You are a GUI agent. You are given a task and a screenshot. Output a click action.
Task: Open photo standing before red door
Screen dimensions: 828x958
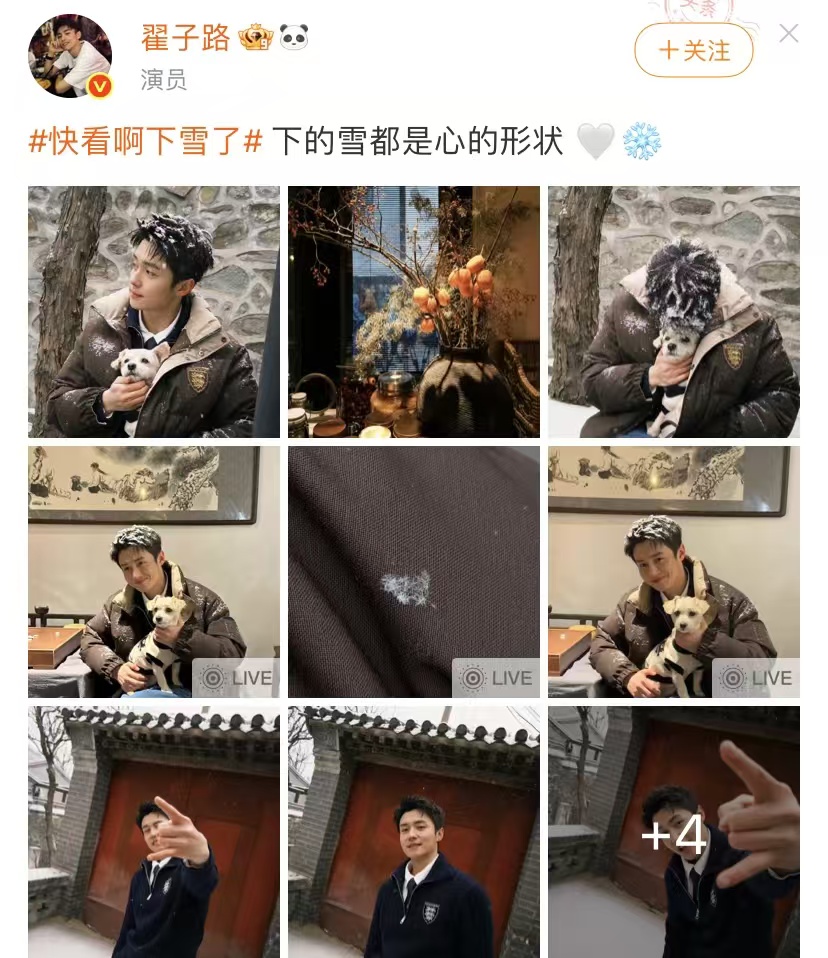click(414, 832)
